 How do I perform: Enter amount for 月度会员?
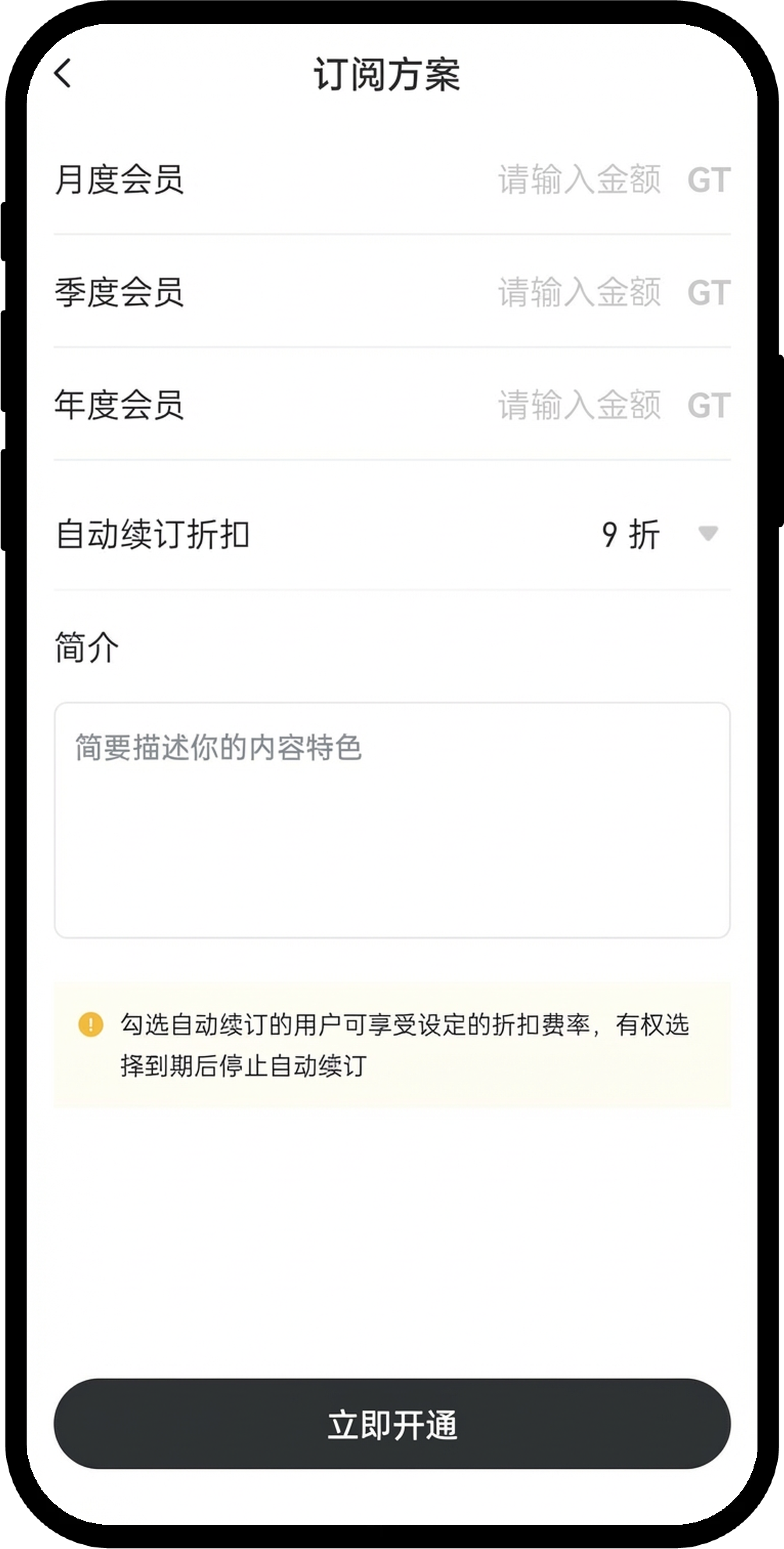pyautogui.click(x=579, y=180)
